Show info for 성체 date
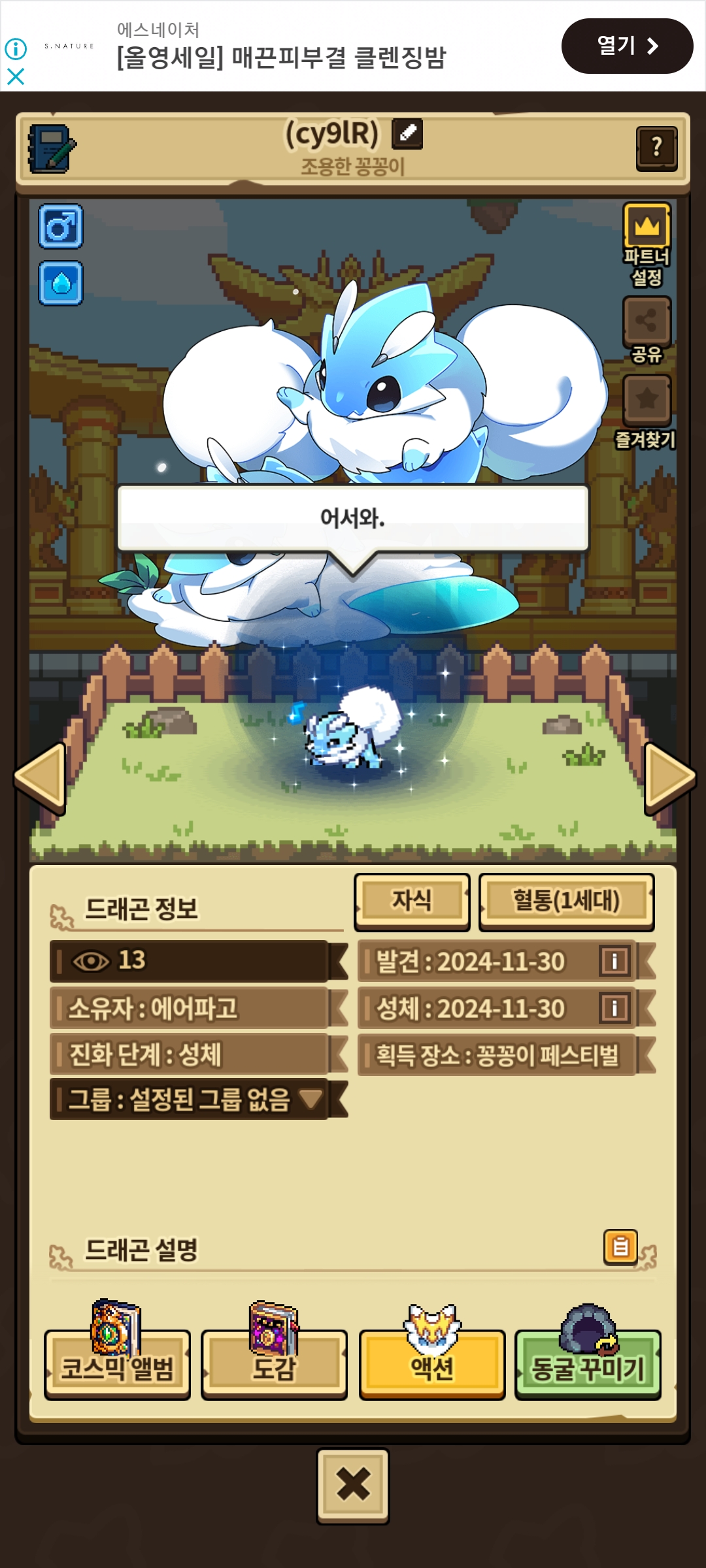This screenshot has width=706, height=1568. click(x=614, y=1008)
